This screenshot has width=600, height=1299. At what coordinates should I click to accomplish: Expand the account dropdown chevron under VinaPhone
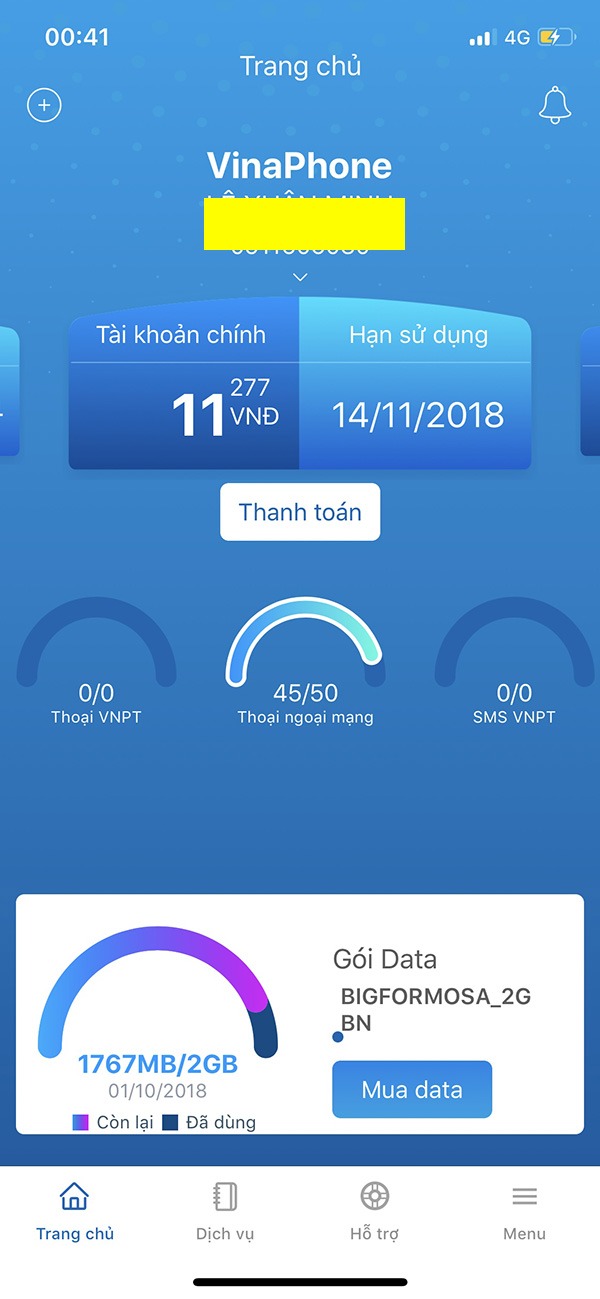[300, 276]
